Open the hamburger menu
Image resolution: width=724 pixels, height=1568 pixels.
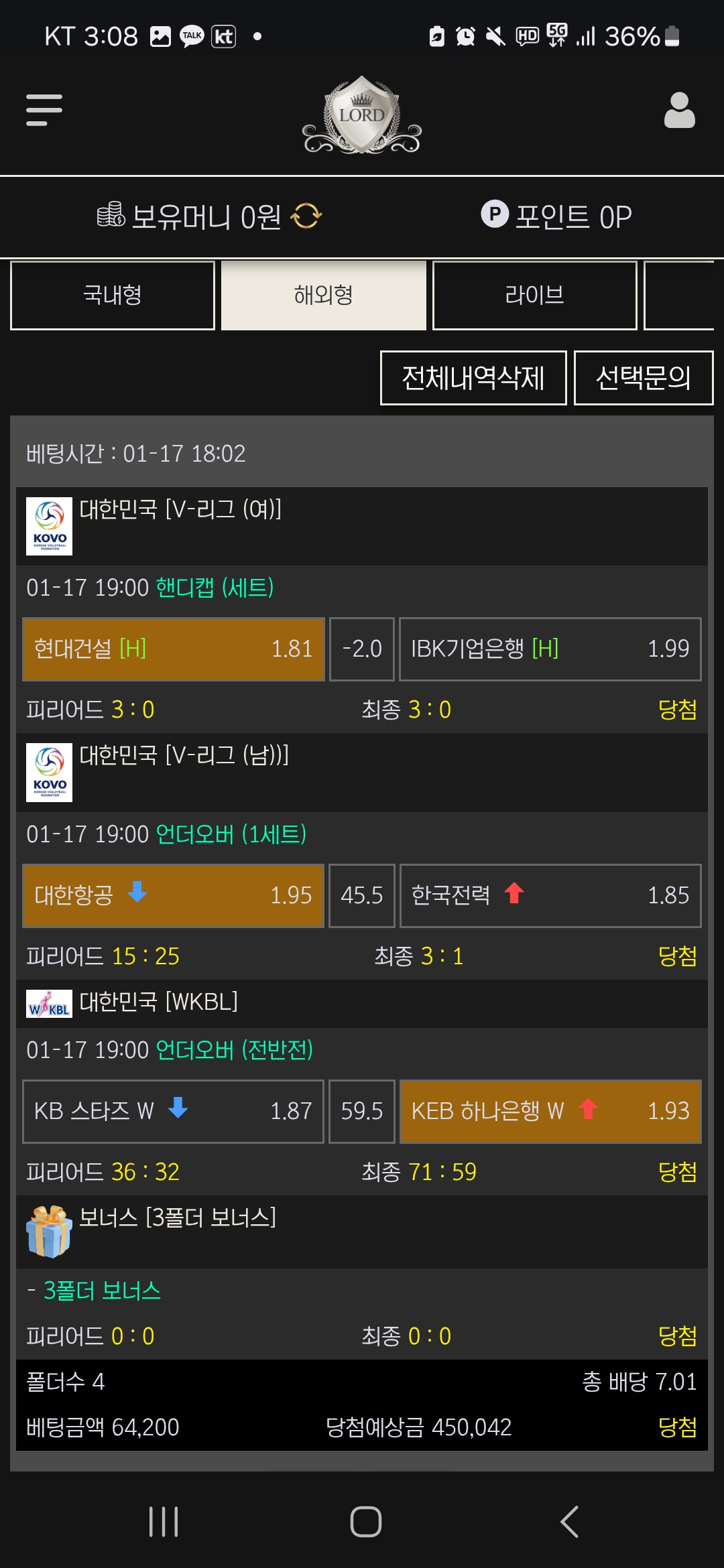click(x=44, y=110)
